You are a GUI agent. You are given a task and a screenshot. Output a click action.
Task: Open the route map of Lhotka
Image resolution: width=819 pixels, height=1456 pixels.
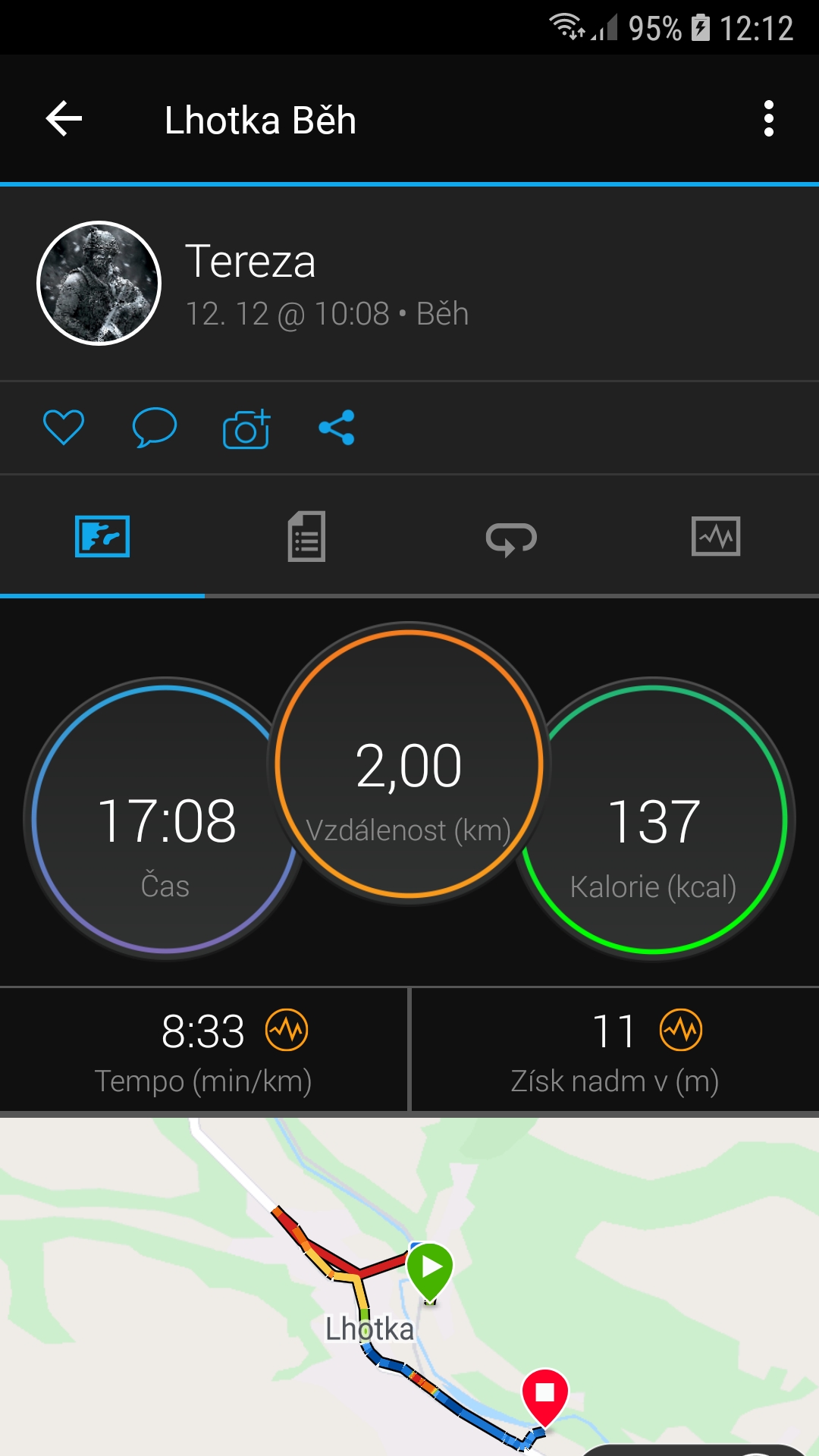[409, 1286]
